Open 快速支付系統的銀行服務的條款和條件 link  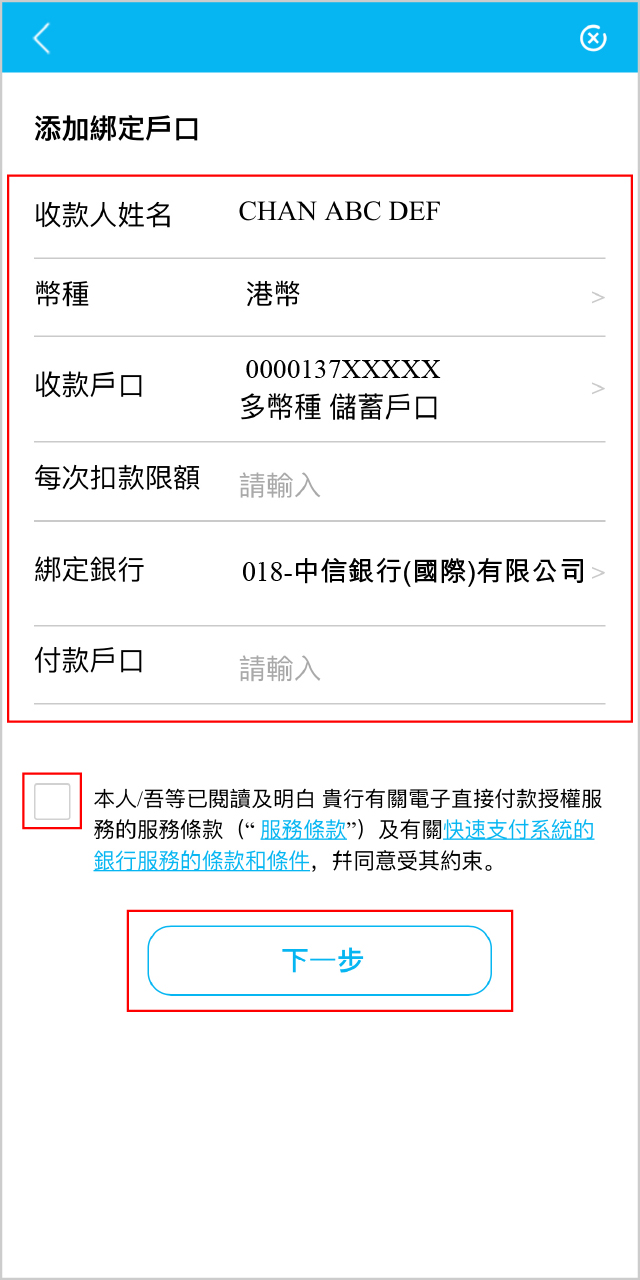pyautogui.click(x=344, y=845)
